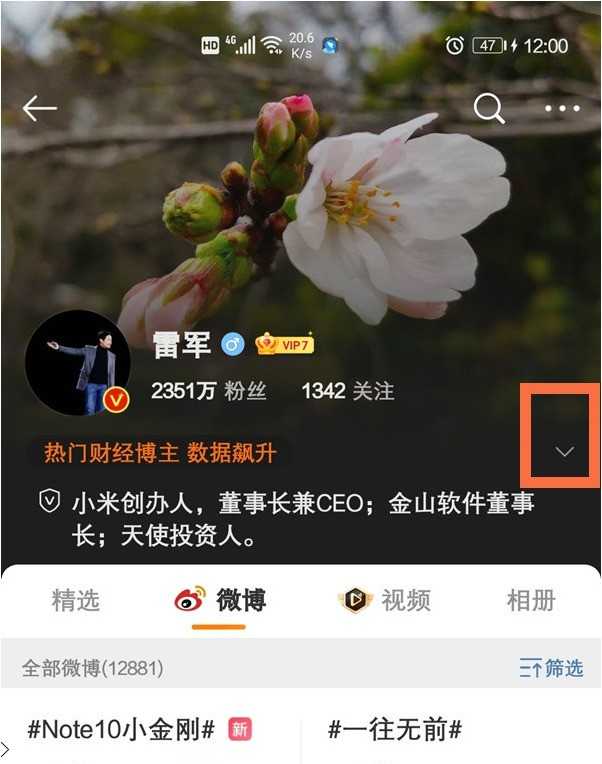Open the 热门财经博主 数据飙升 tag
602x764 pixels.
(x=160, y=452)
